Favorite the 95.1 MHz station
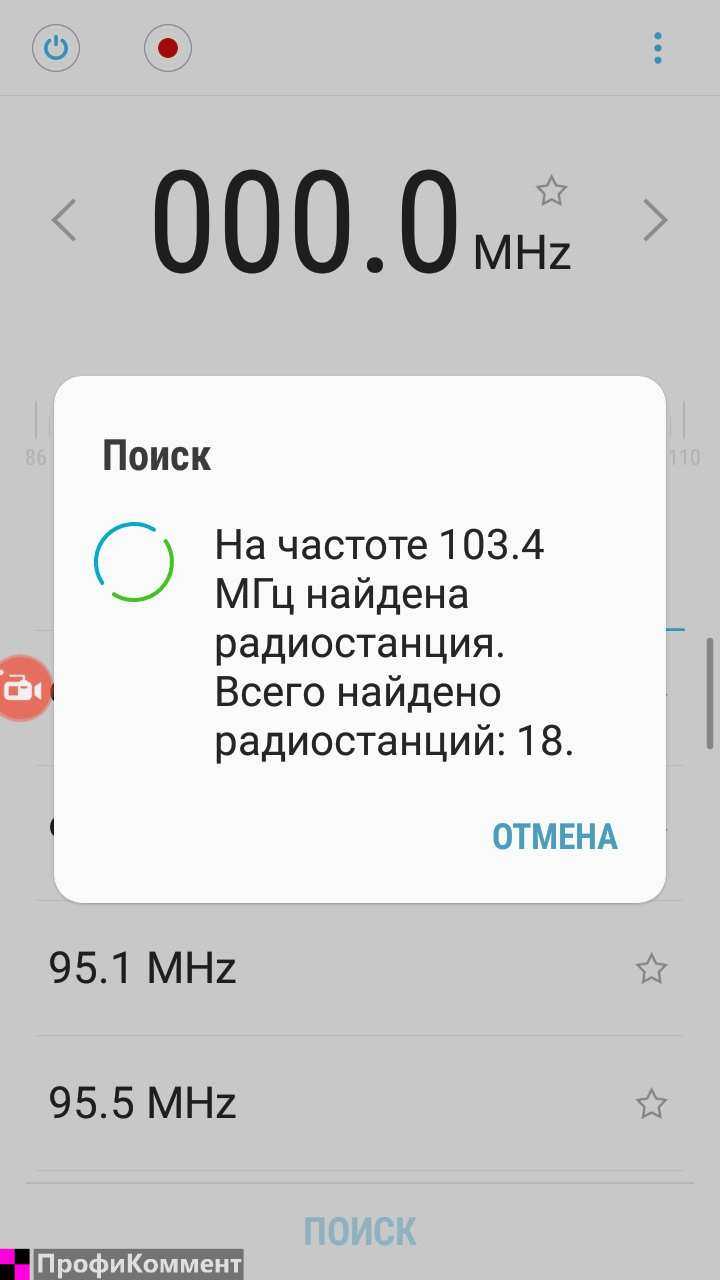720x1280 pixels. tap(651, 968)
